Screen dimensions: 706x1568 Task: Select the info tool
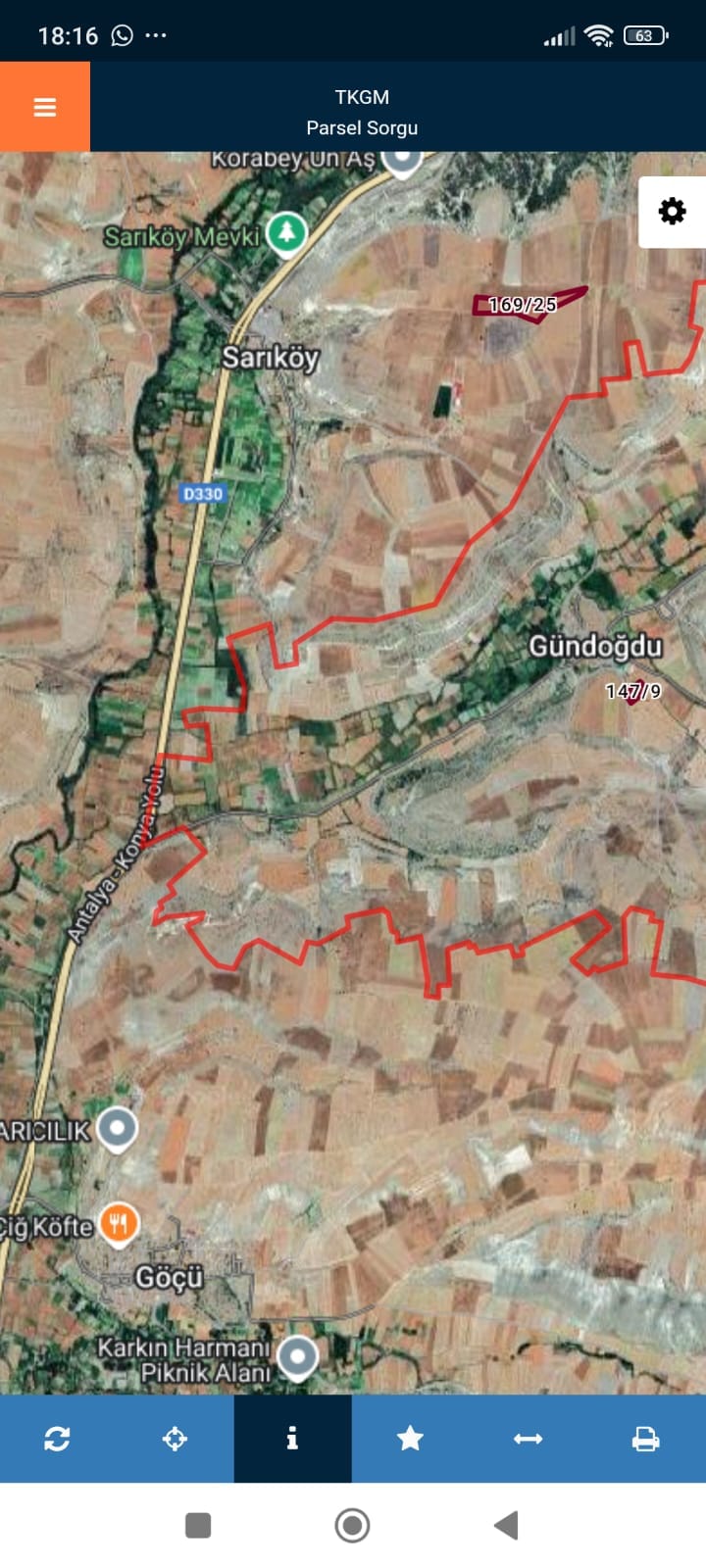292,1439
